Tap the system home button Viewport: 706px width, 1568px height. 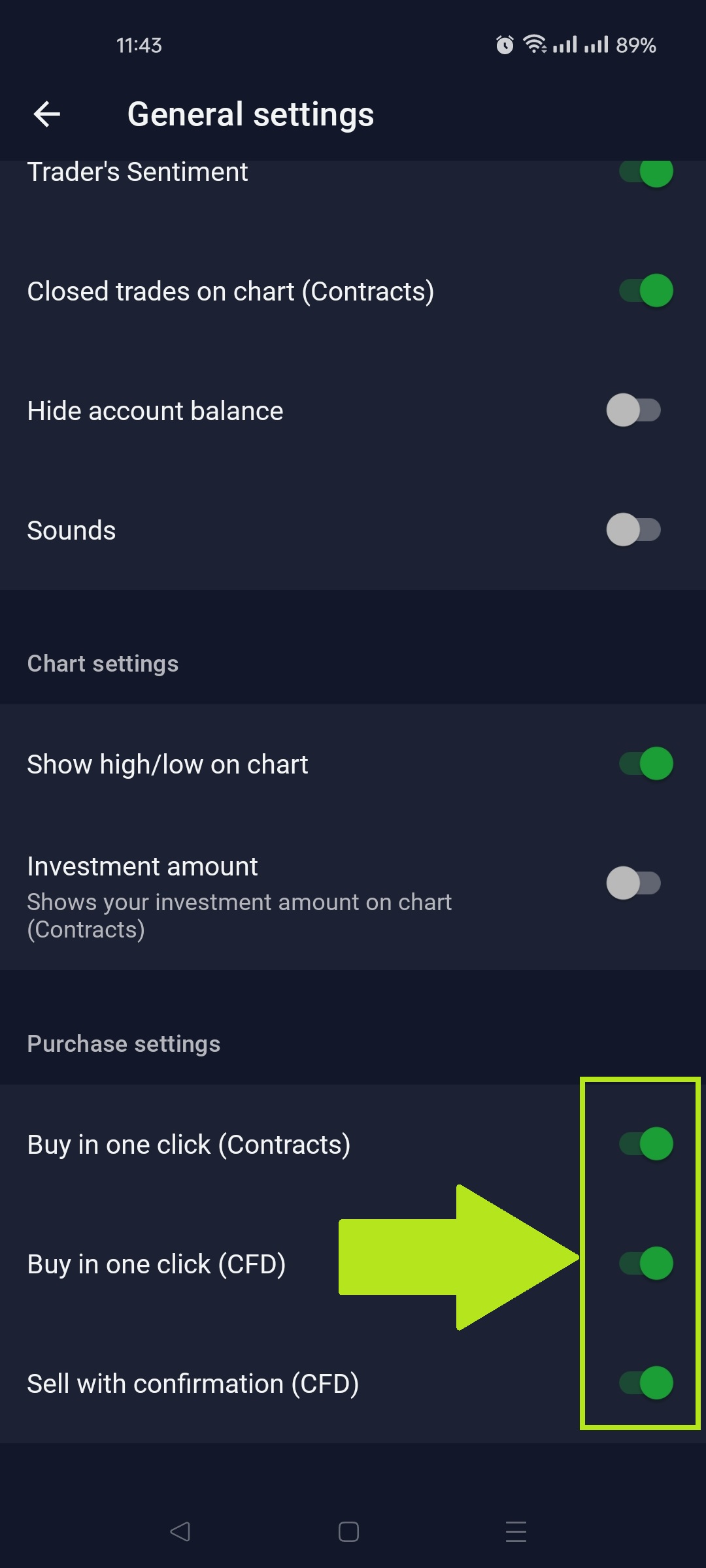[x=348, y=1531]
